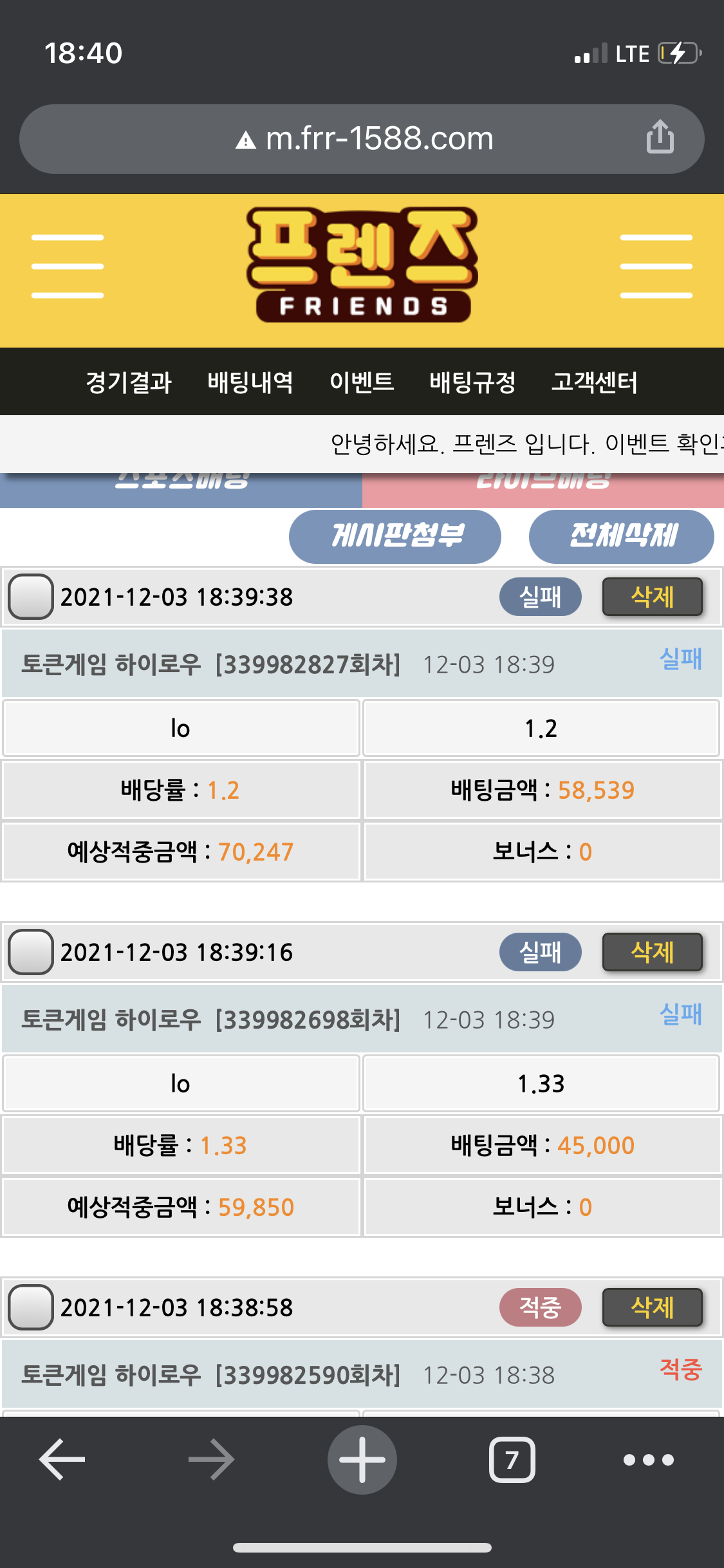Open 고객센터 support

(x=595, y=382)
